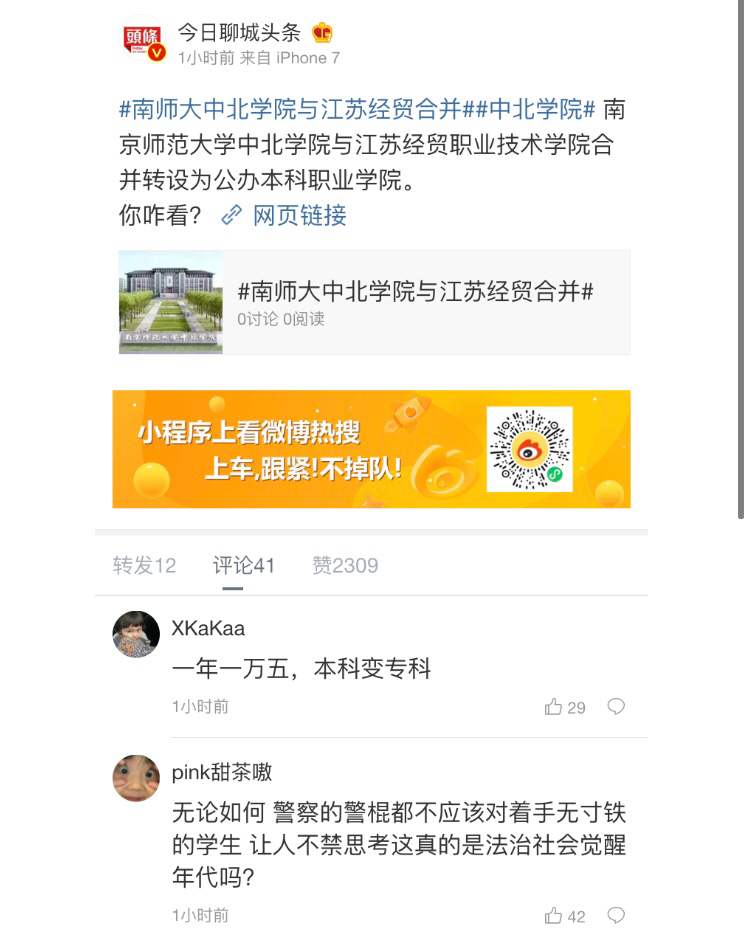Image resolution: width=750 pixels, height=937 pixels.
Task: Open the 网页链接 web link
Action: 298,215
